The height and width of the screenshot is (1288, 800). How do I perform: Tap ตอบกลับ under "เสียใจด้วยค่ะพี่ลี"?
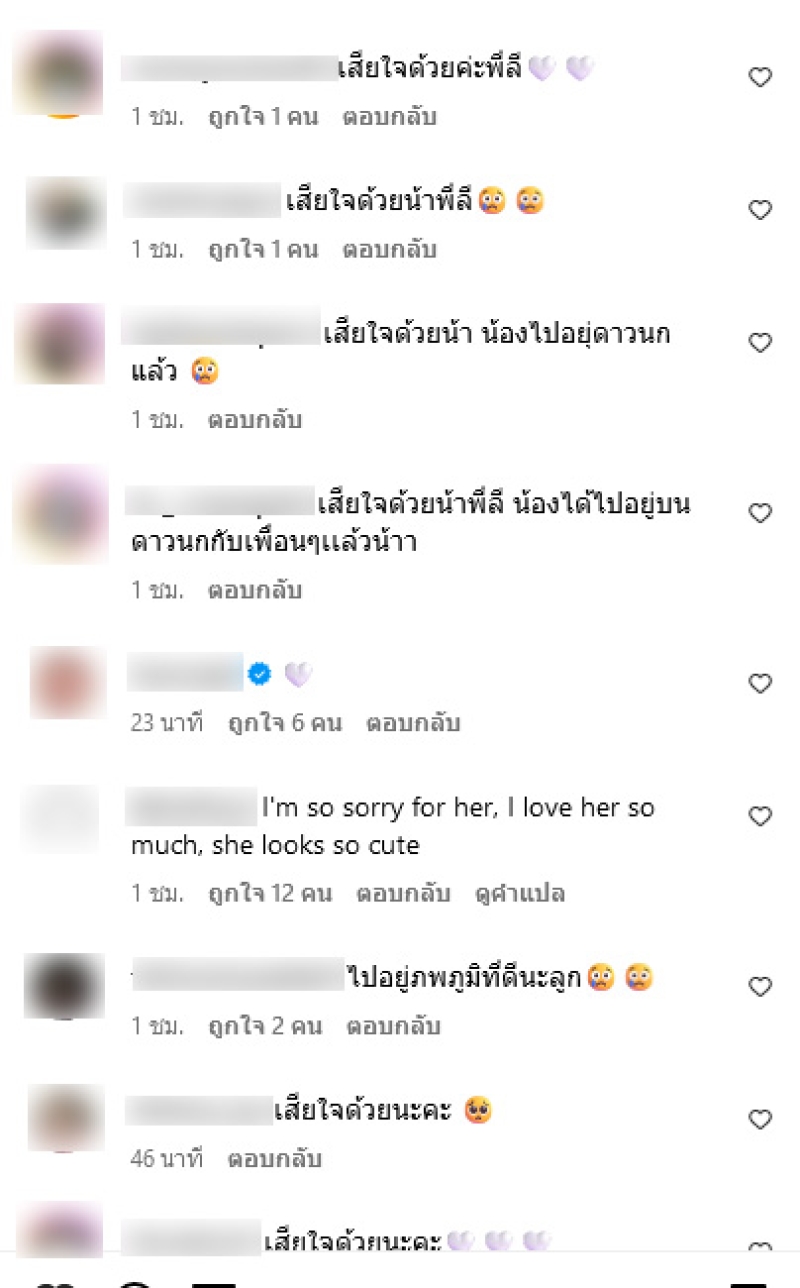[x=389, y=117]
